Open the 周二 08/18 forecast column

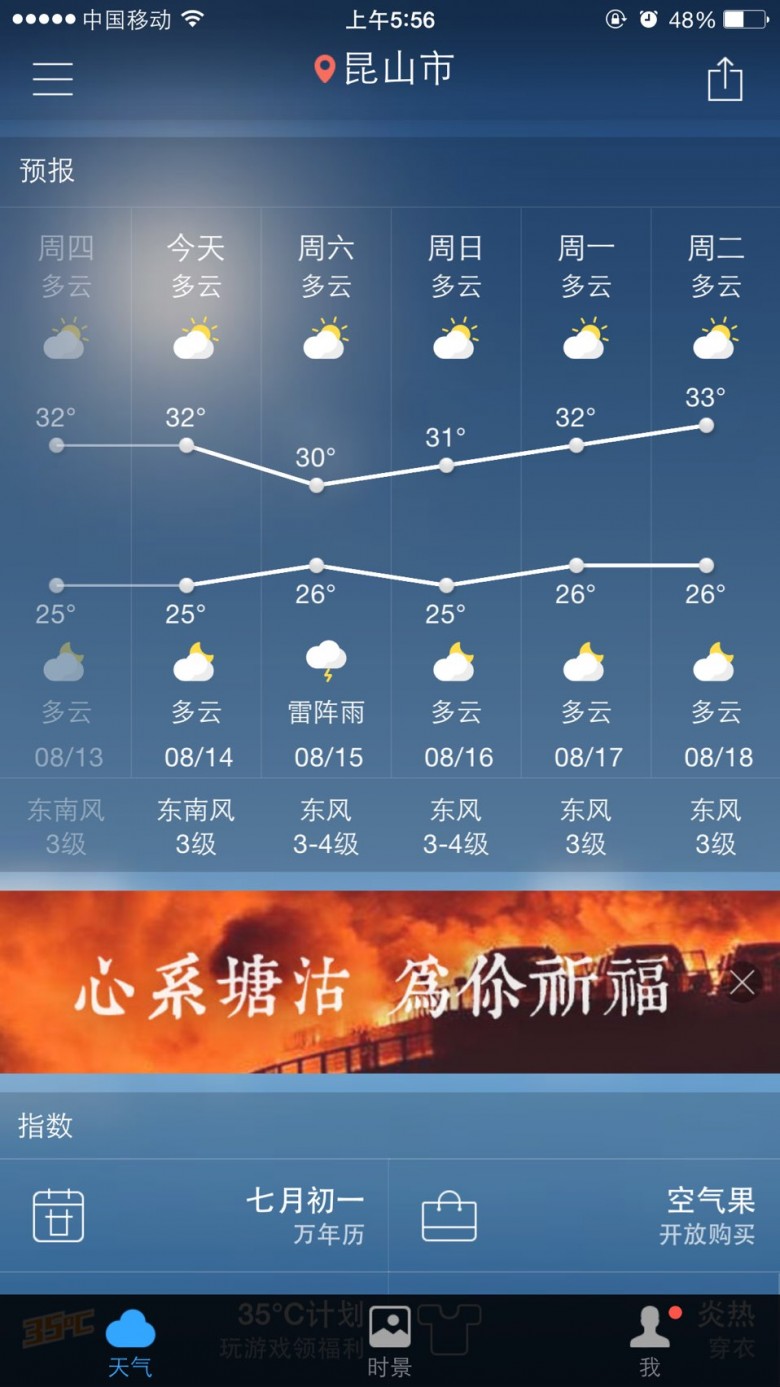pyautogui.click(x=716, y=493)
